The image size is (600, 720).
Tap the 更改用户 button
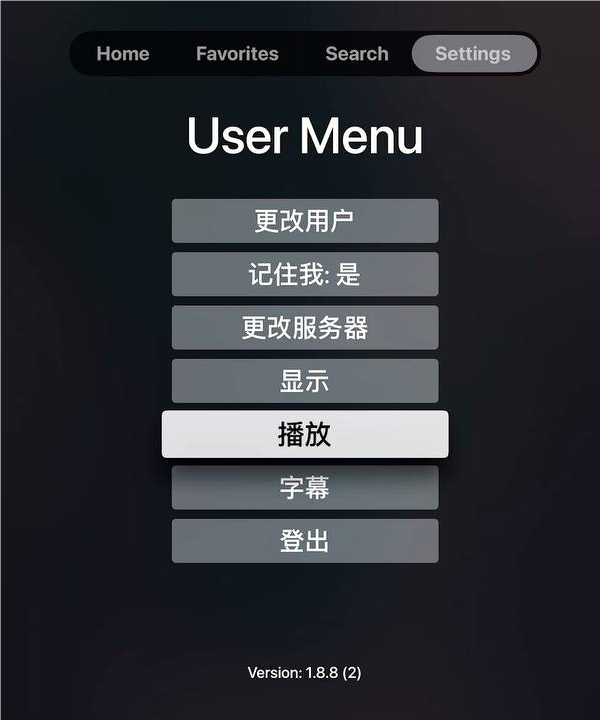pyautogui.click(x=305, y=221)
